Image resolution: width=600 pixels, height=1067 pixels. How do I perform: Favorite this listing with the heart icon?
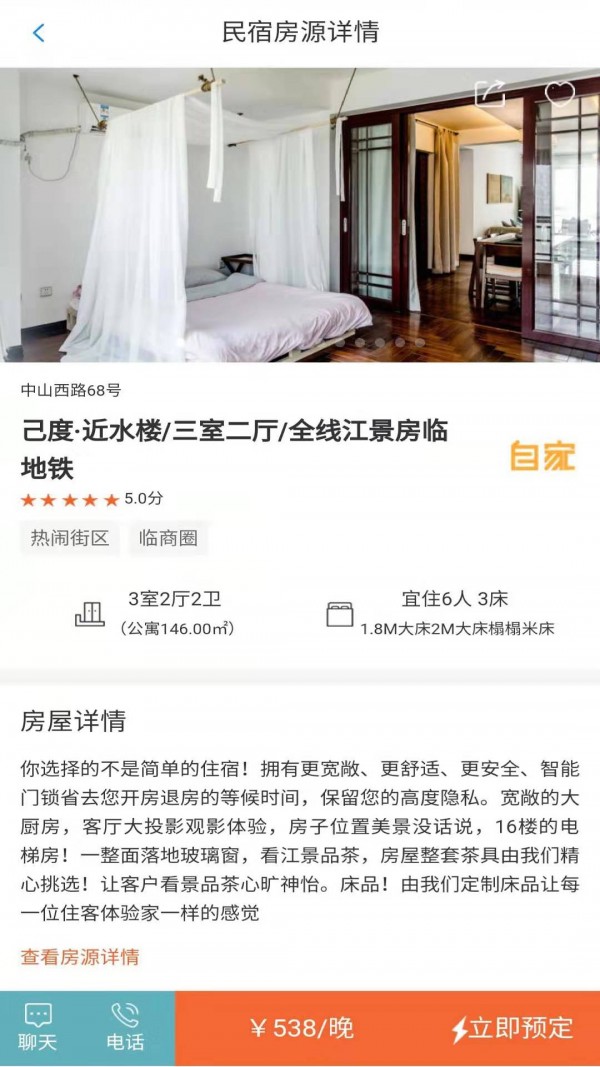coord(559,94)
